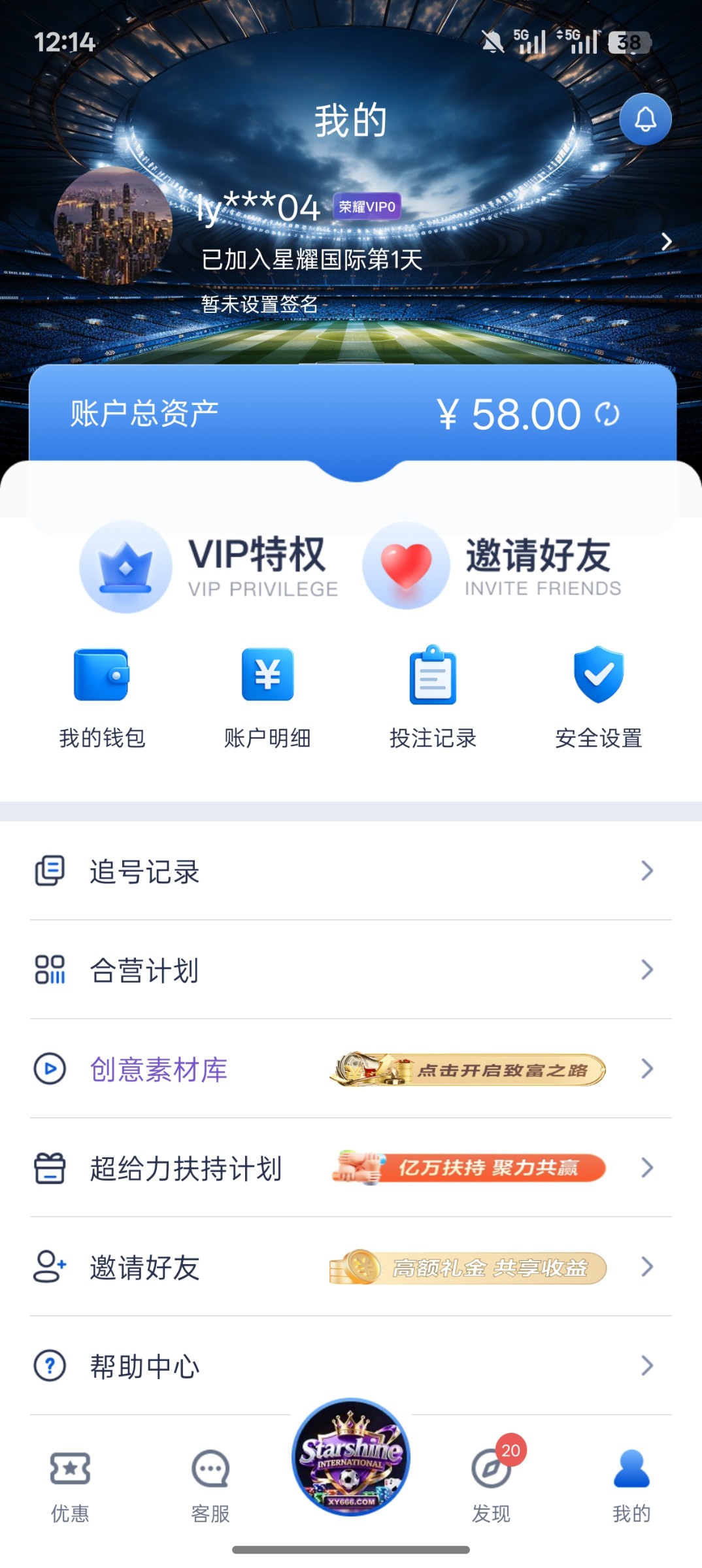Switch to the 客服 tab
Screen dimensions: 702x1568
(x=210, y=1484)
